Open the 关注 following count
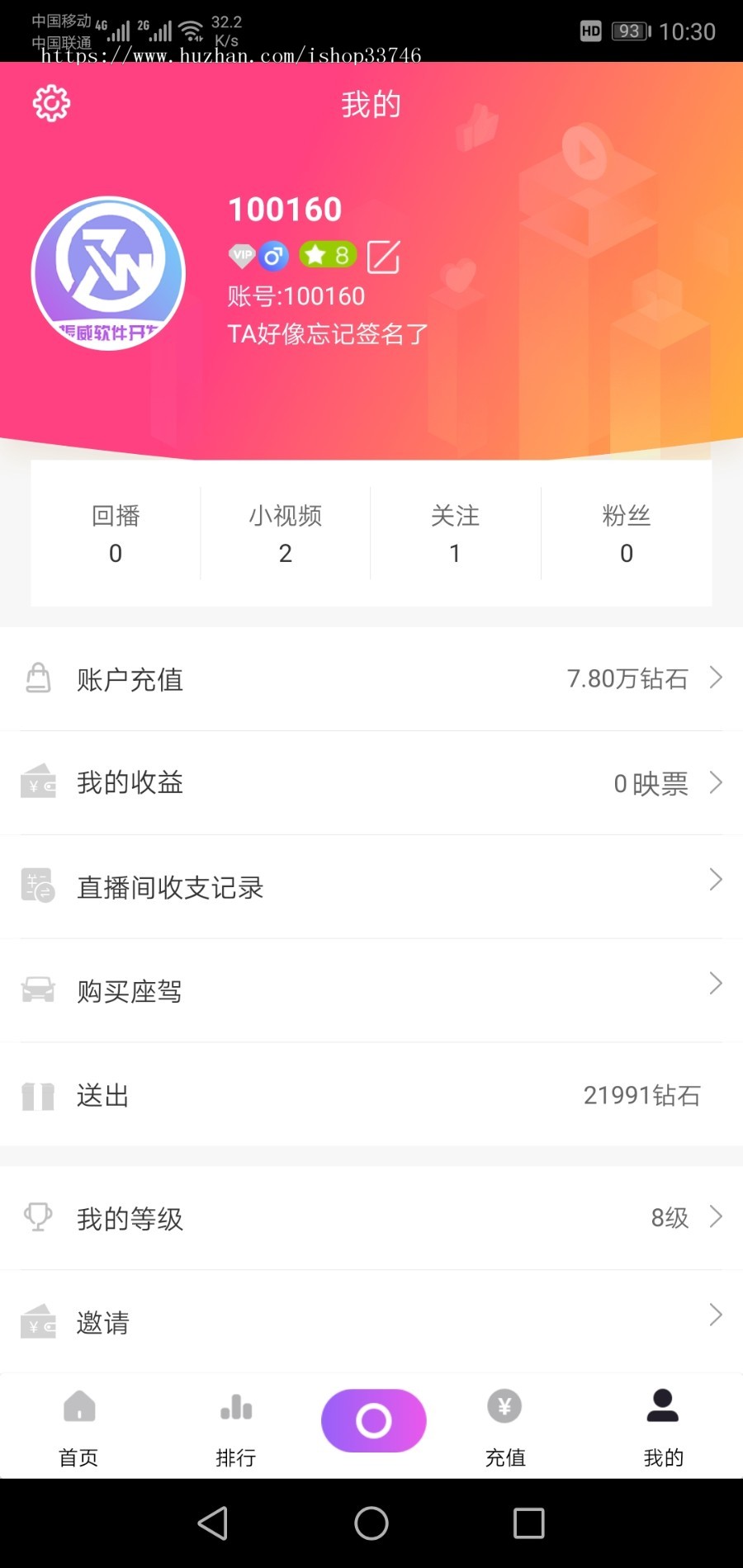 click(x=455, y=533)
